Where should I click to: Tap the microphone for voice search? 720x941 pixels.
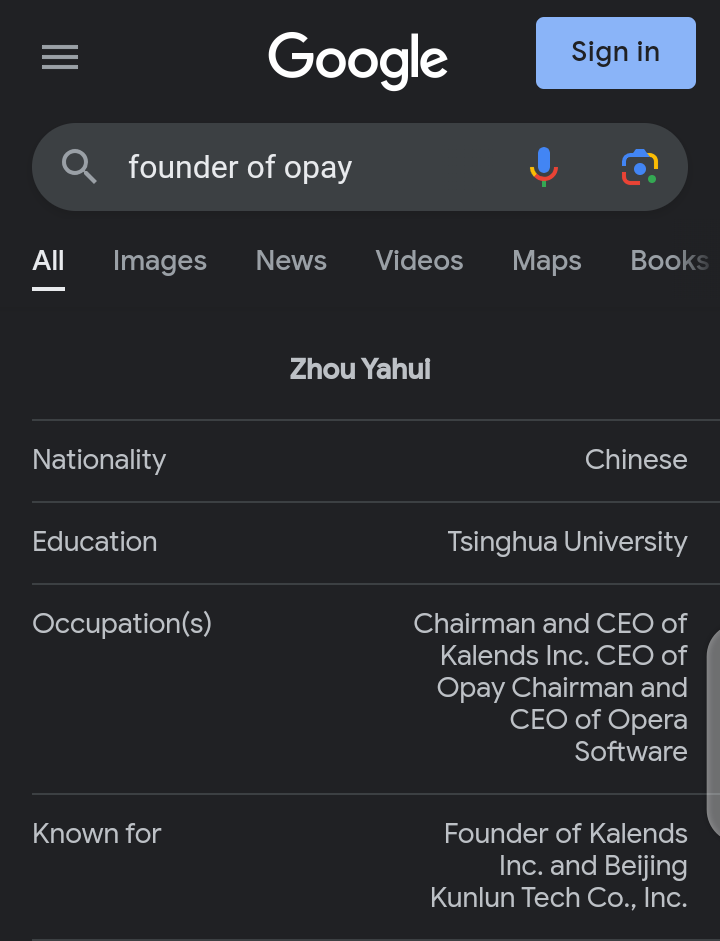point(542,167)
